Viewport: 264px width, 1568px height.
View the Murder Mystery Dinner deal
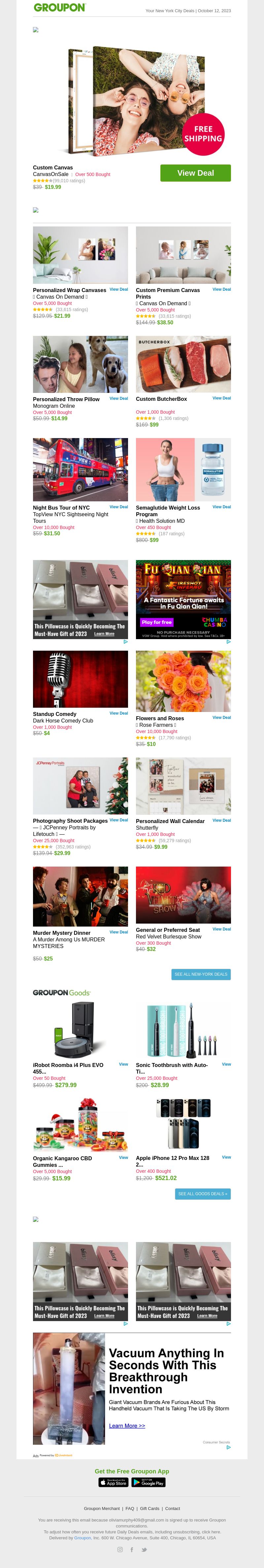coord(118,932)
